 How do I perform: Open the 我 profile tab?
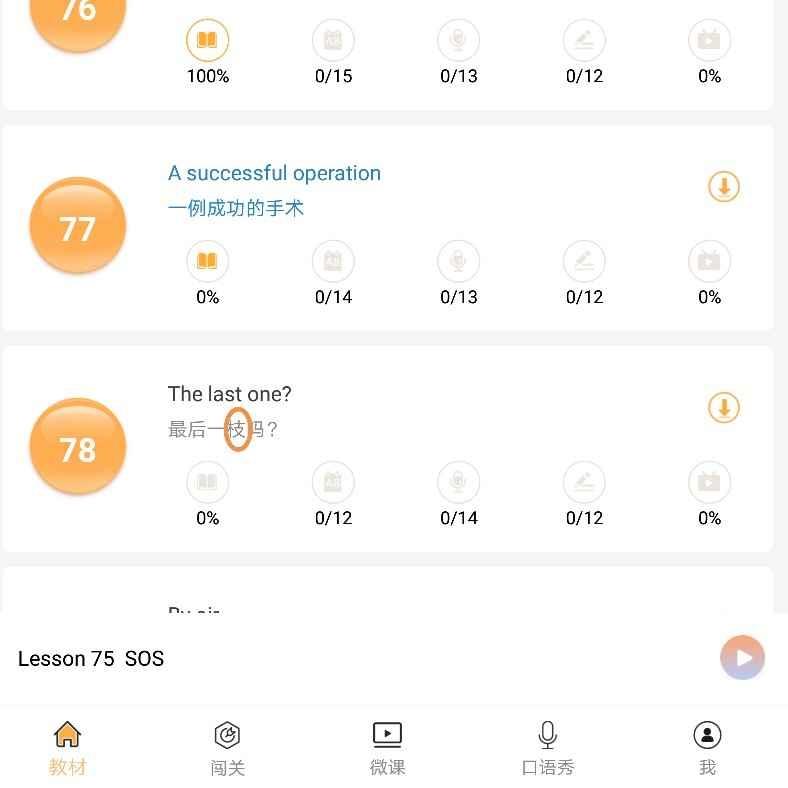(707, 748)
